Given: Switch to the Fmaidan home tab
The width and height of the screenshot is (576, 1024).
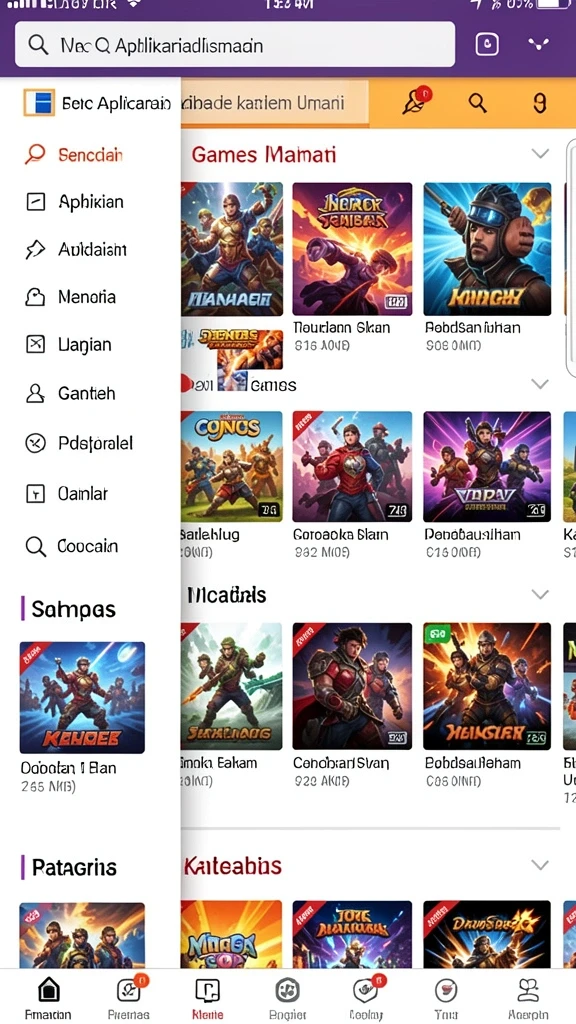Looking at the screenshot, I should pos(48,998).
